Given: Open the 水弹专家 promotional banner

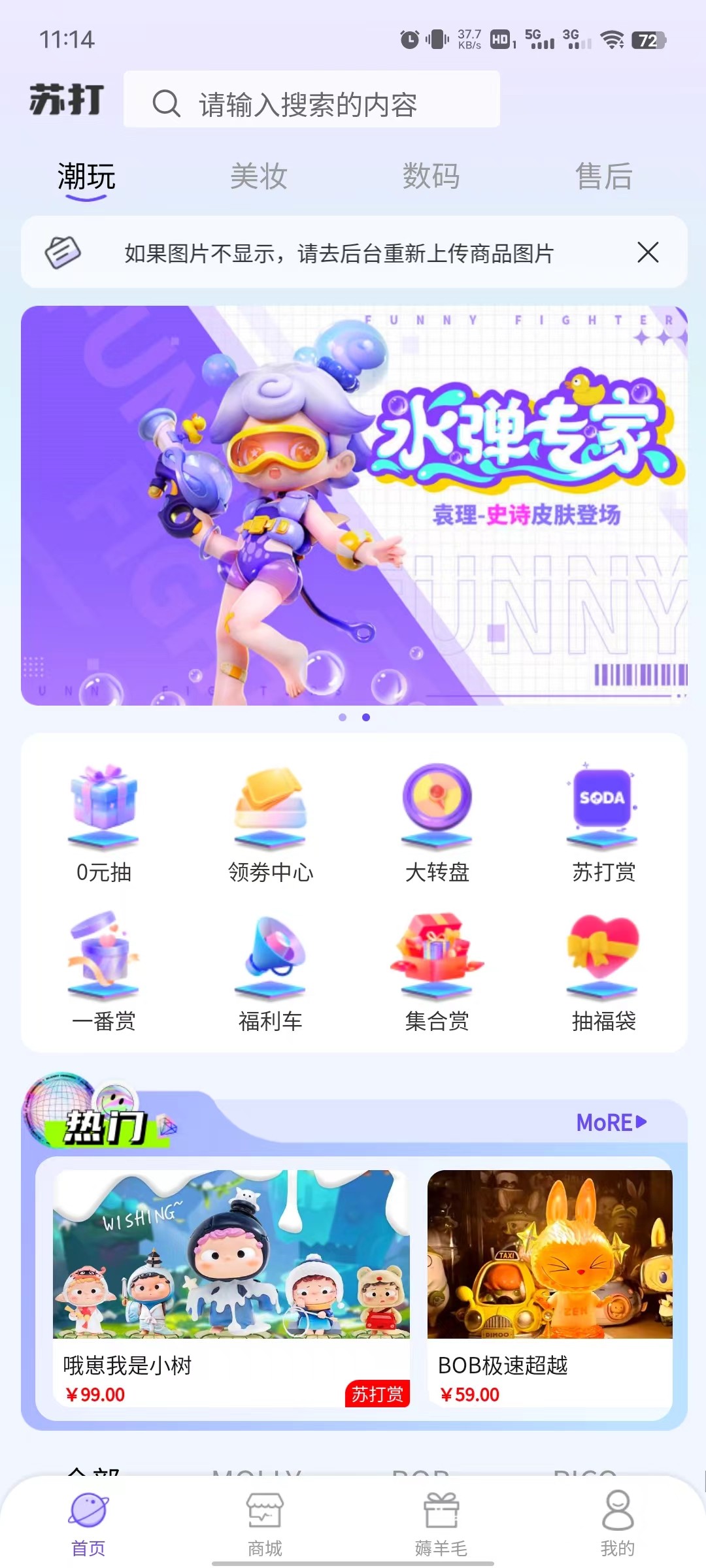Looking at the screenshot, I should (354, 505).
